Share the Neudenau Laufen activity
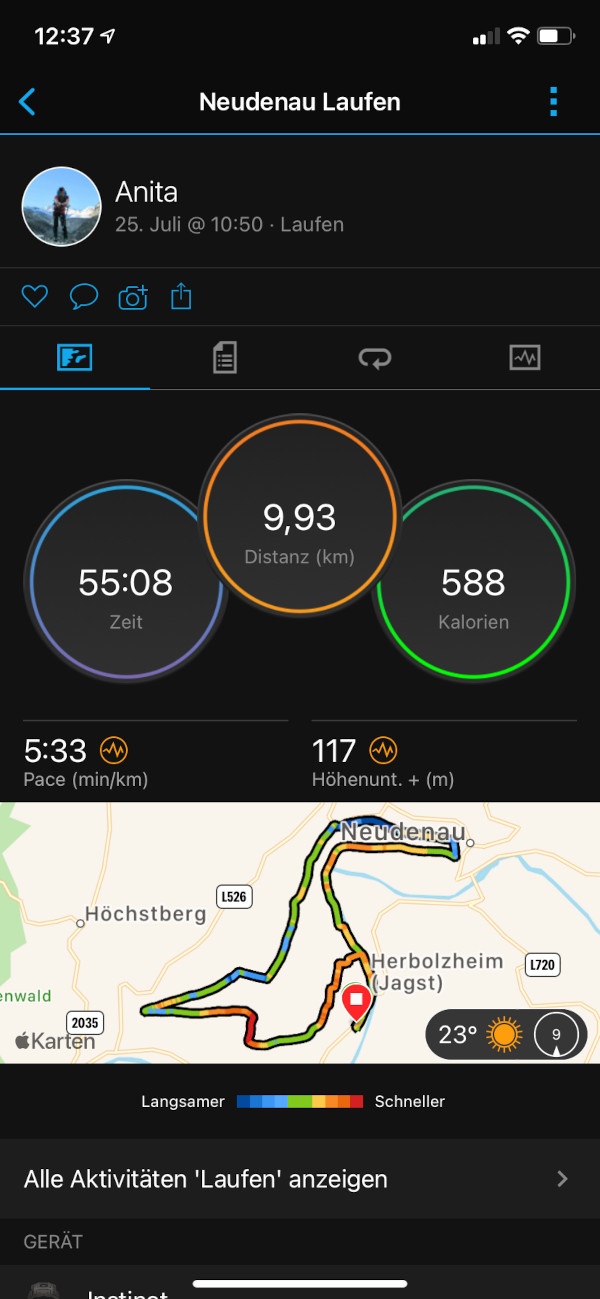The height and width of the screenshot is (1299, 600). click(x=181, y=296)
